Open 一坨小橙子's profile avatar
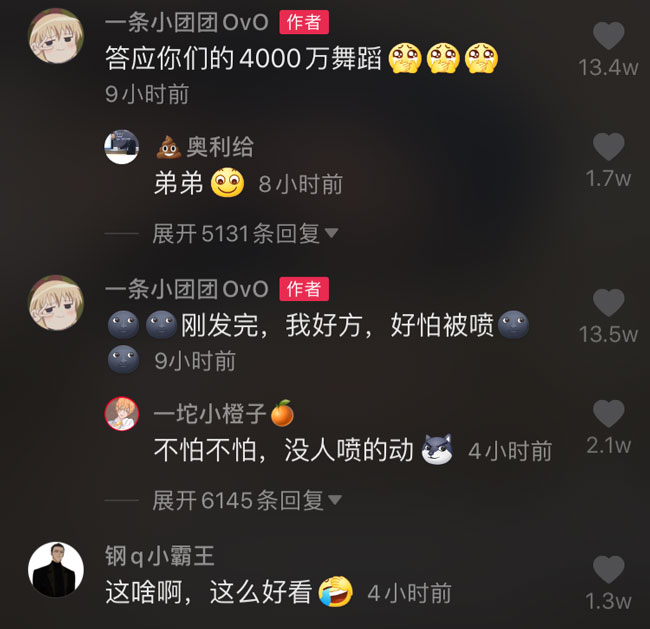Viewport: 650px width, 629px height. pyautogui.click(x=122, y=413)
